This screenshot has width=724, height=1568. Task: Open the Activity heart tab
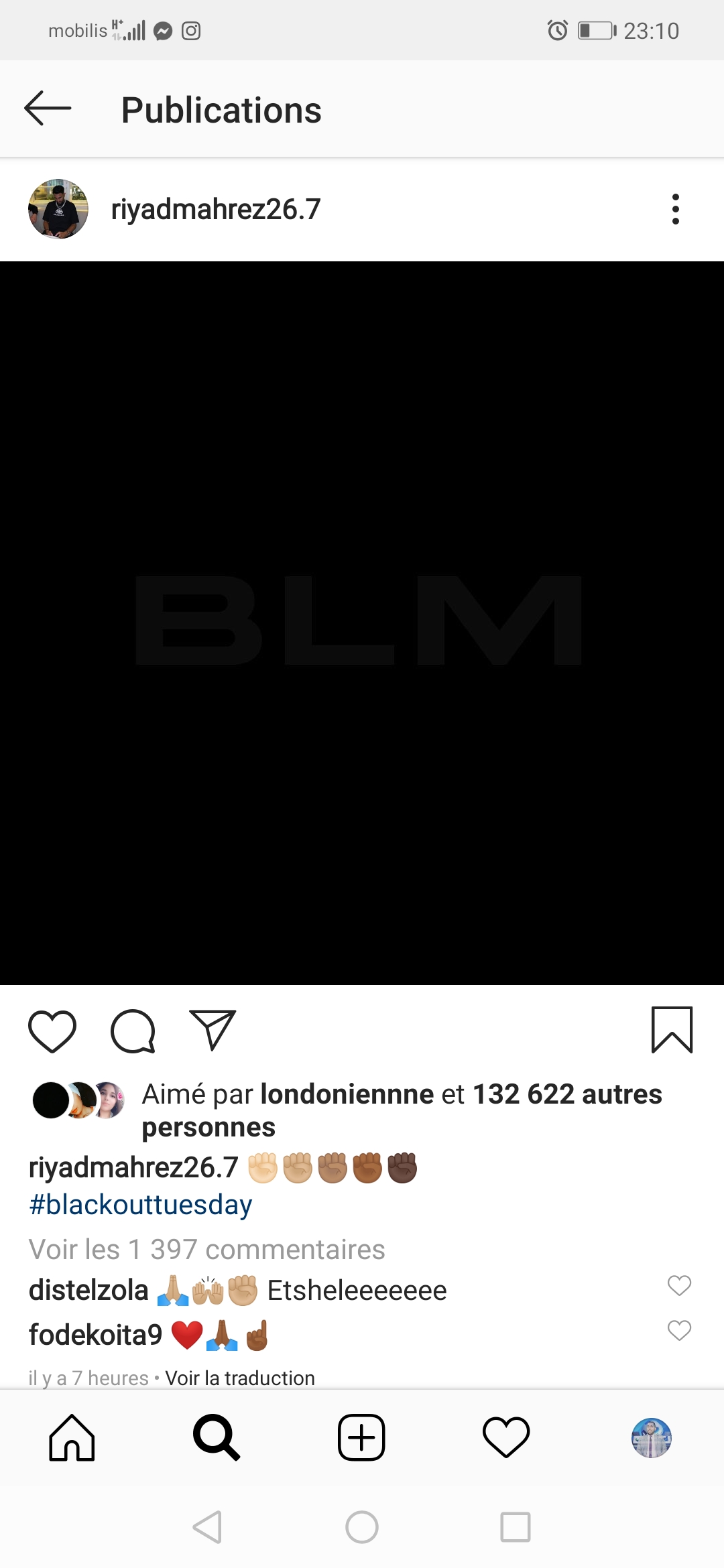tap(506, 1437)
